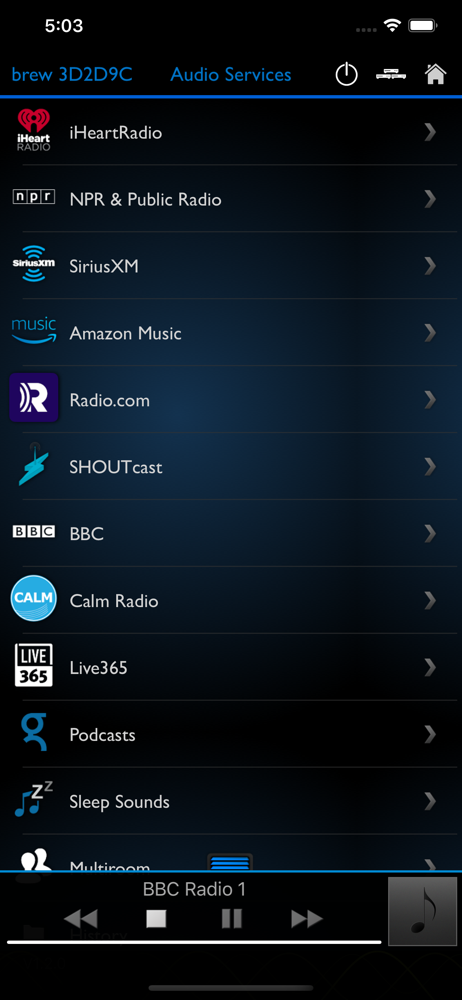Open NPR & Public Radio
The height and width of the screenshot is (1000, 462).
click(x=231, y=199)
